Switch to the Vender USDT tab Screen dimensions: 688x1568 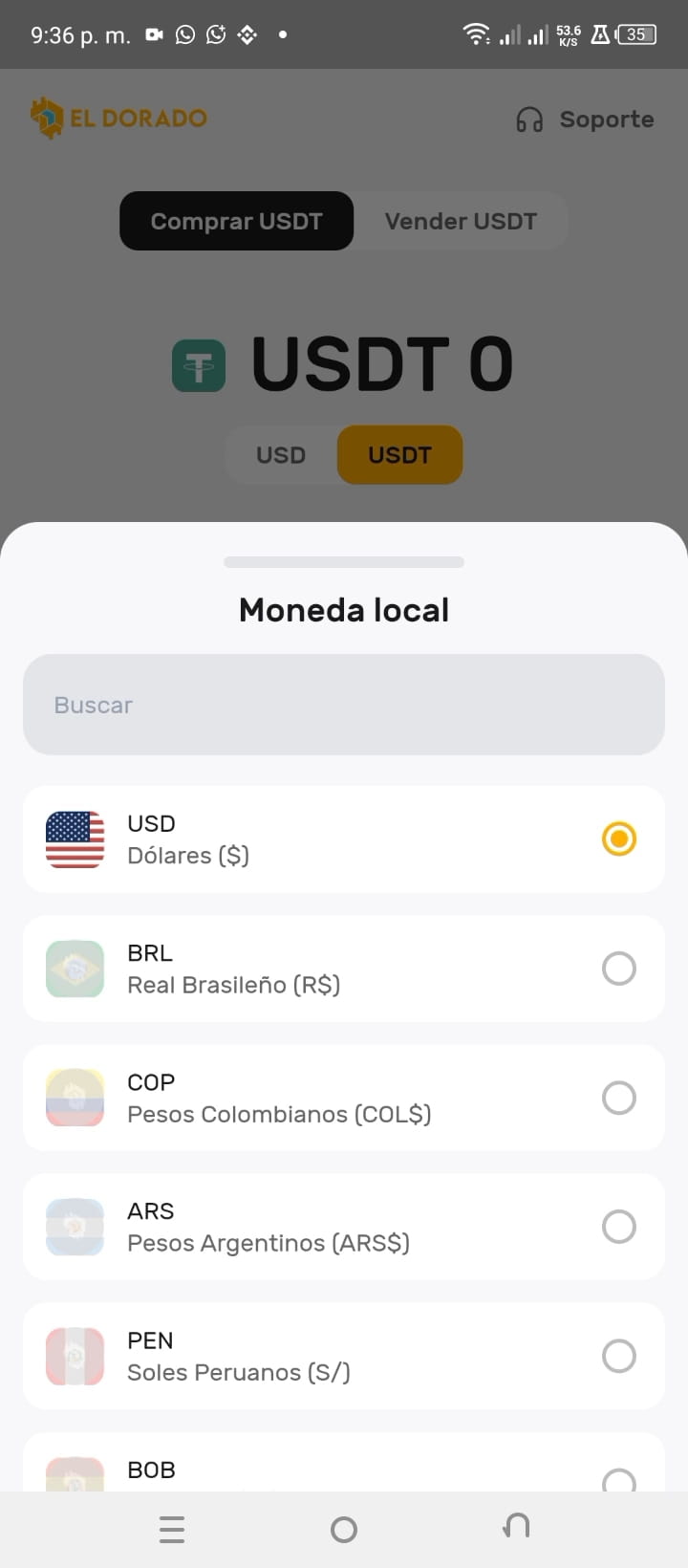pyautogui.click(x=461, y=221)
